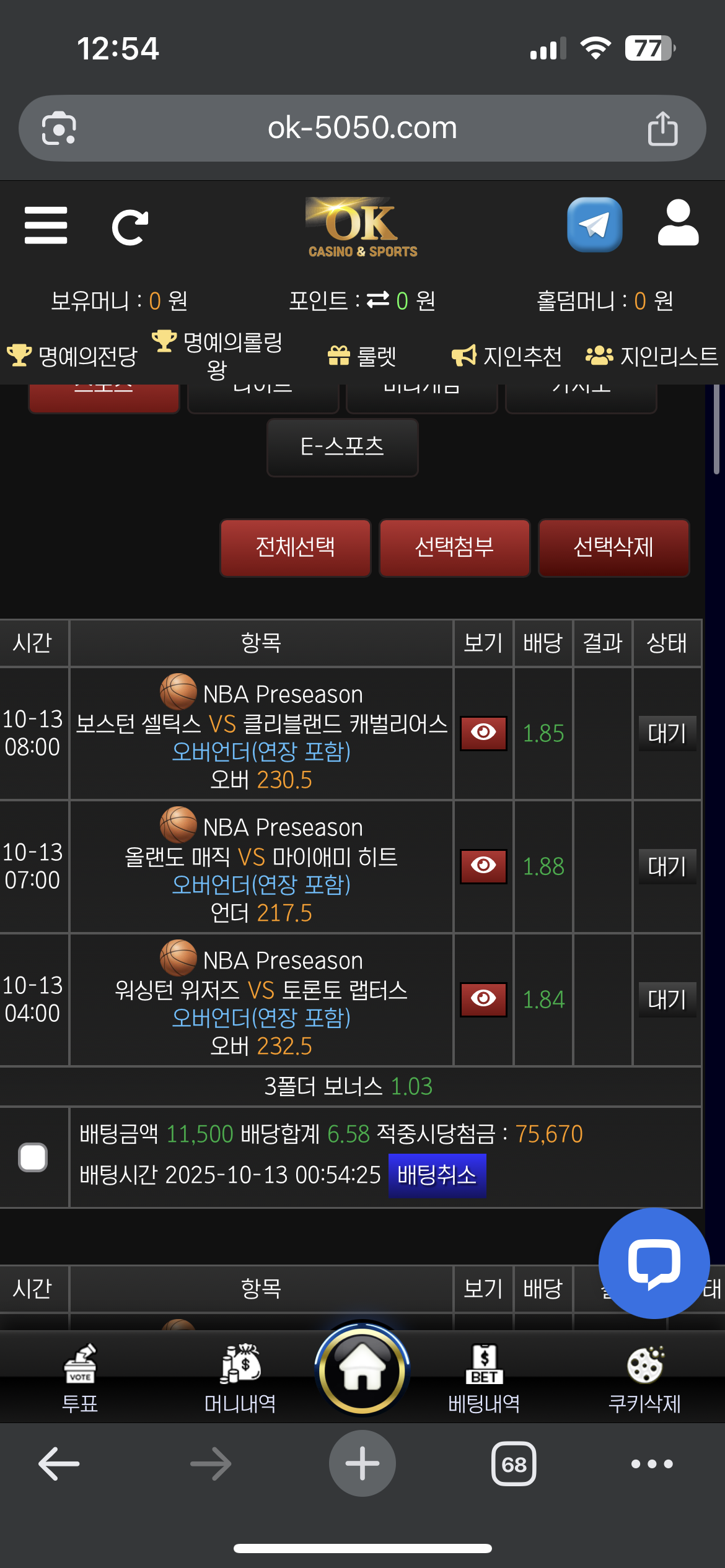Tap 전체선택 to select all bets
Image resolution: width=725 pixels, height=1568 pixels.
point(296,547)
